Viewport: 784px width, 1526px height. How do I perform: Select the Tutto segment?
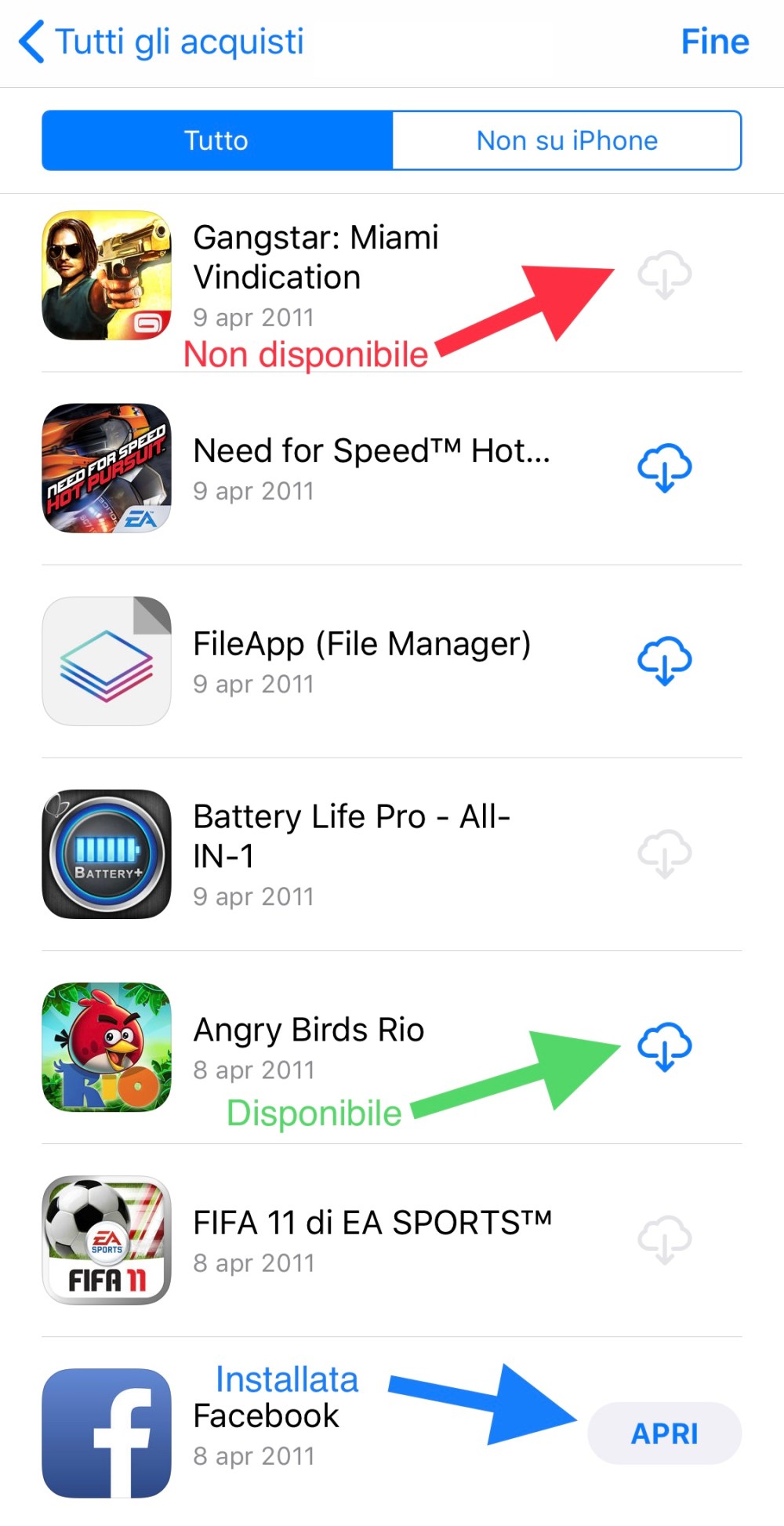217,140
